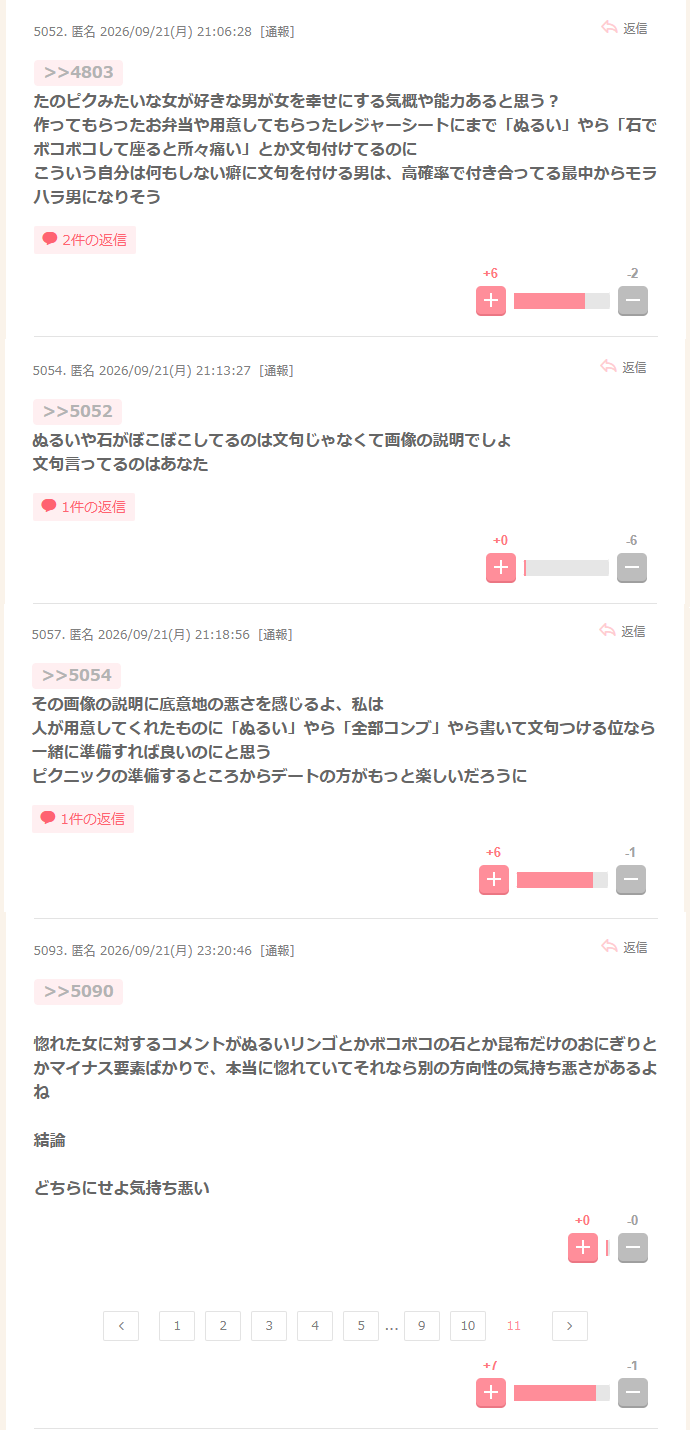
Task: Upvote comment 5057 with plus button
Action: point(494,880)
